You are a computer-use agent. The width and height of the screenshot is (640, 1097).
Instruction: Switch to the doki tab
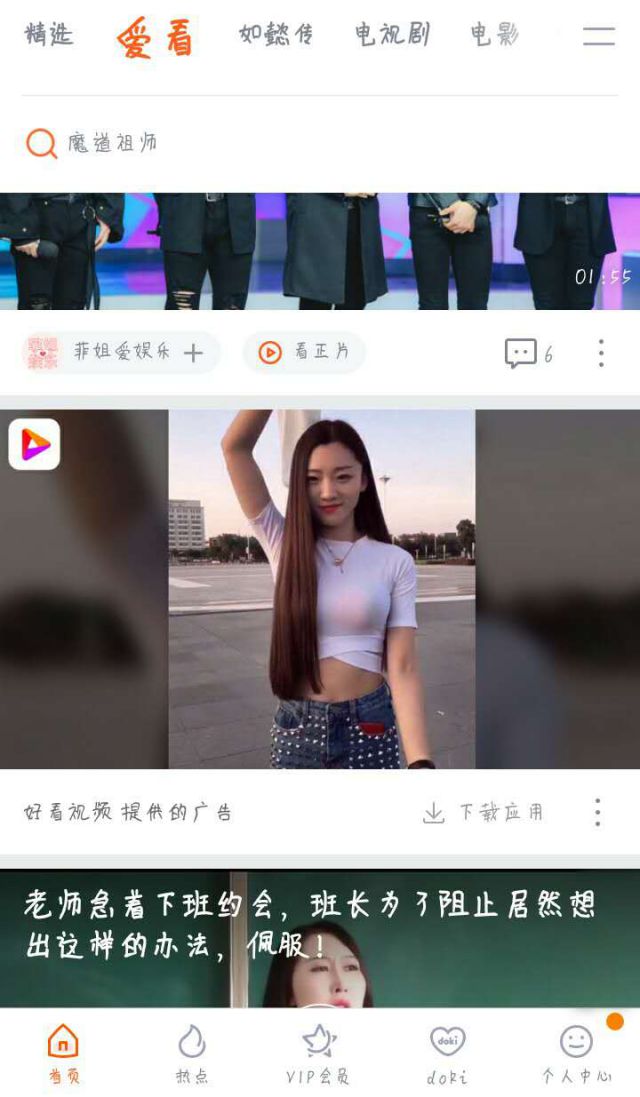tap(447, 1054)
